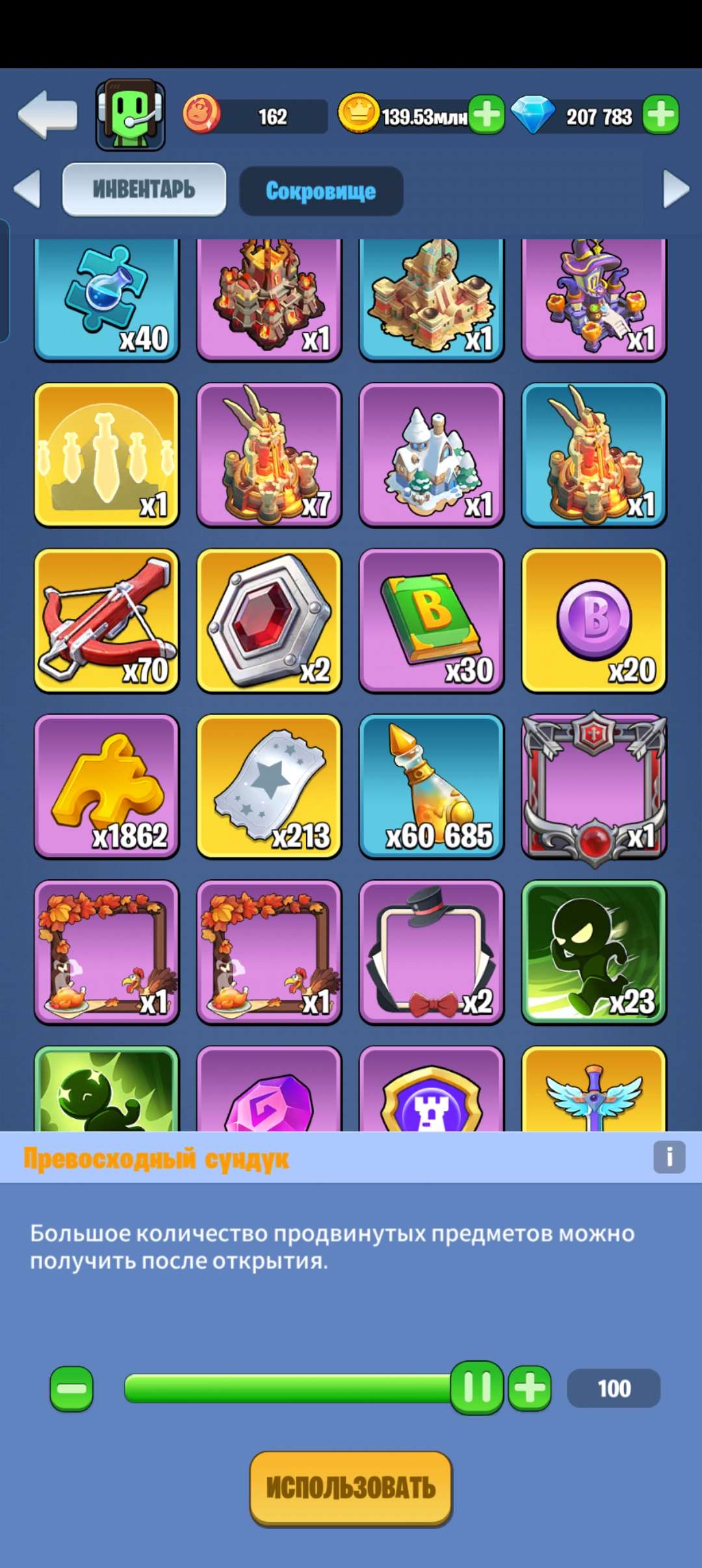Open the red crossbow item x70
Viewport: 702px width, 1568px height.
point(106,621)
